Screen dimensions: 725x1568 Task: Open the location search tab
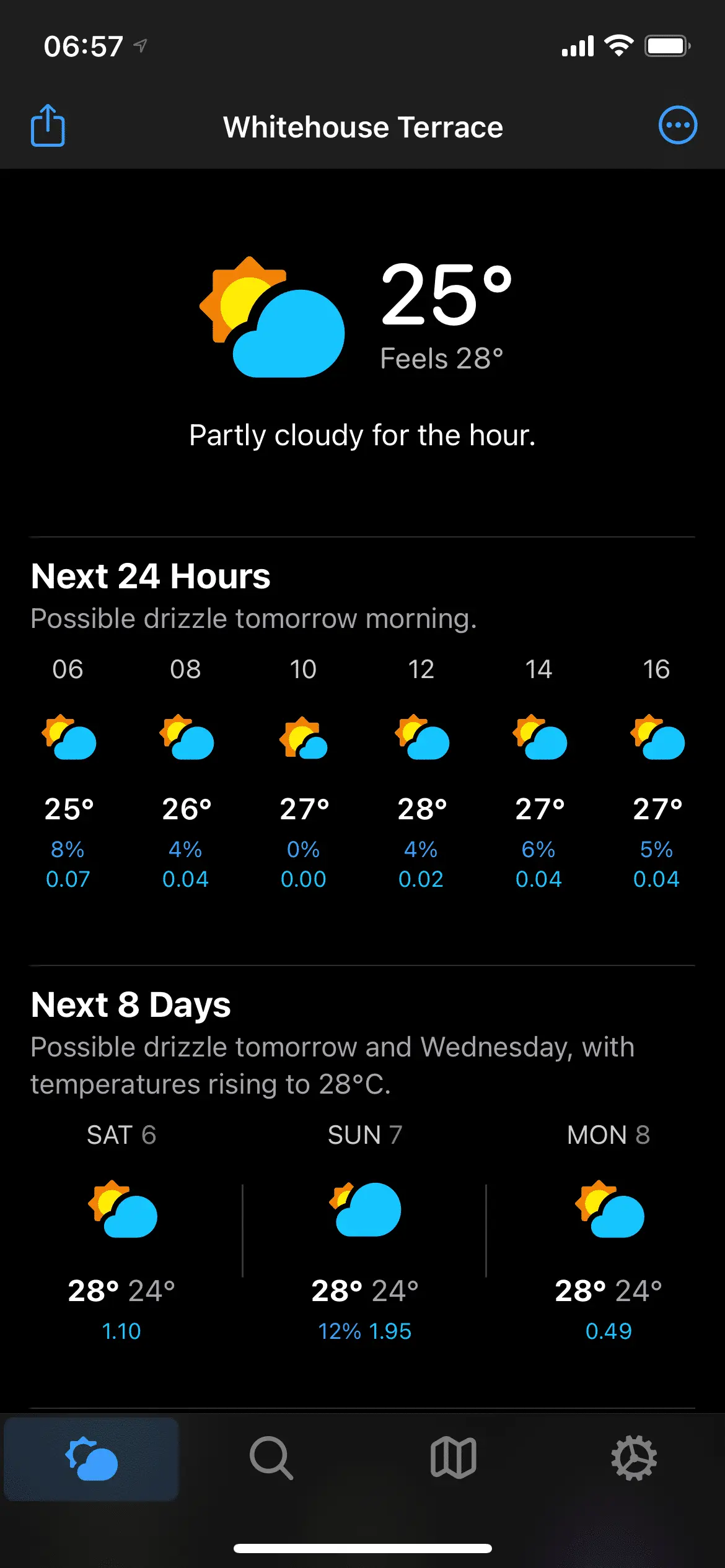[271, 1459]
